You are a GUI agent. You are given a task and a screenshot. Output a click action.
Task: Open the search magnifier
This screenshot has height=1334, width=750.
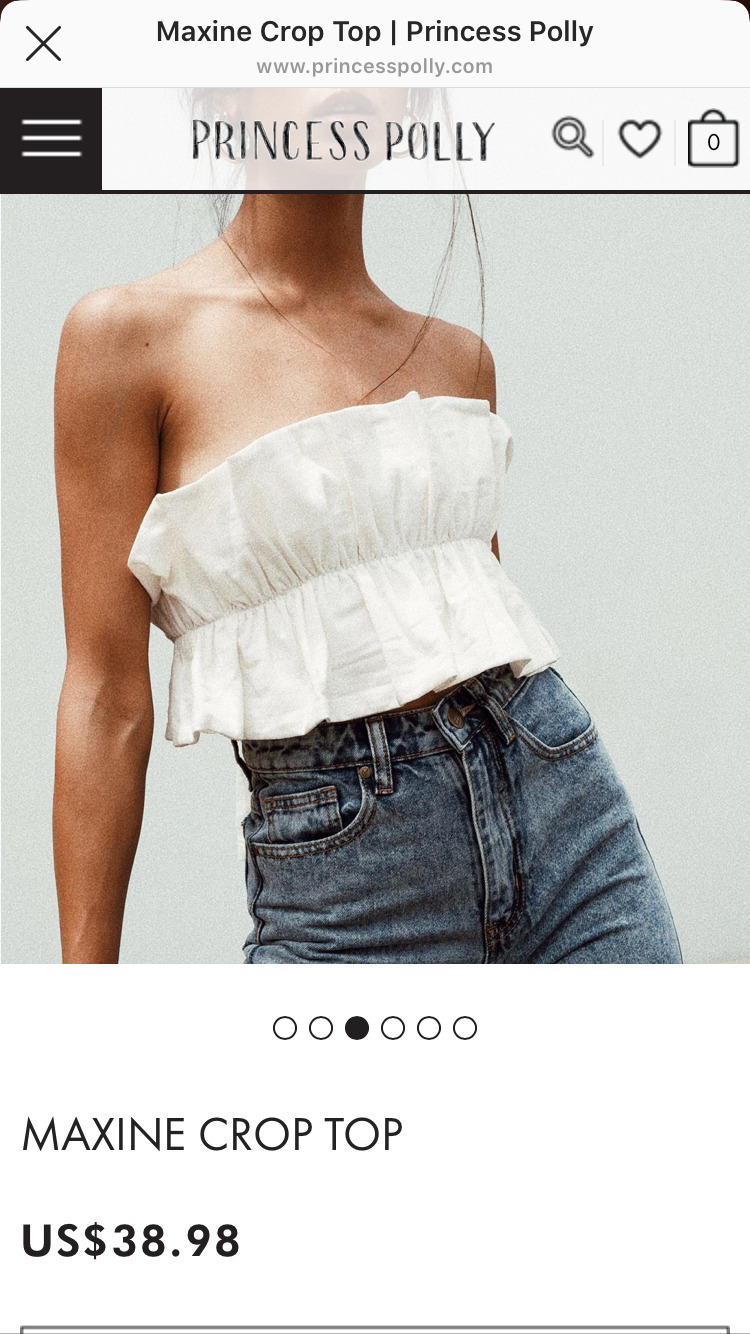click(x=572, y=138)
